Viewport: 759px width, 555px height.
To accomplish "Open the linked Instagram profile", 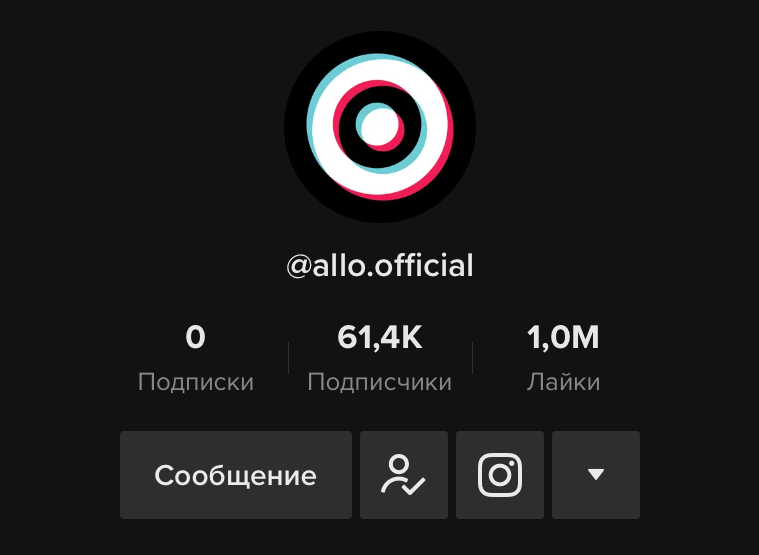I will click(499, 475).
